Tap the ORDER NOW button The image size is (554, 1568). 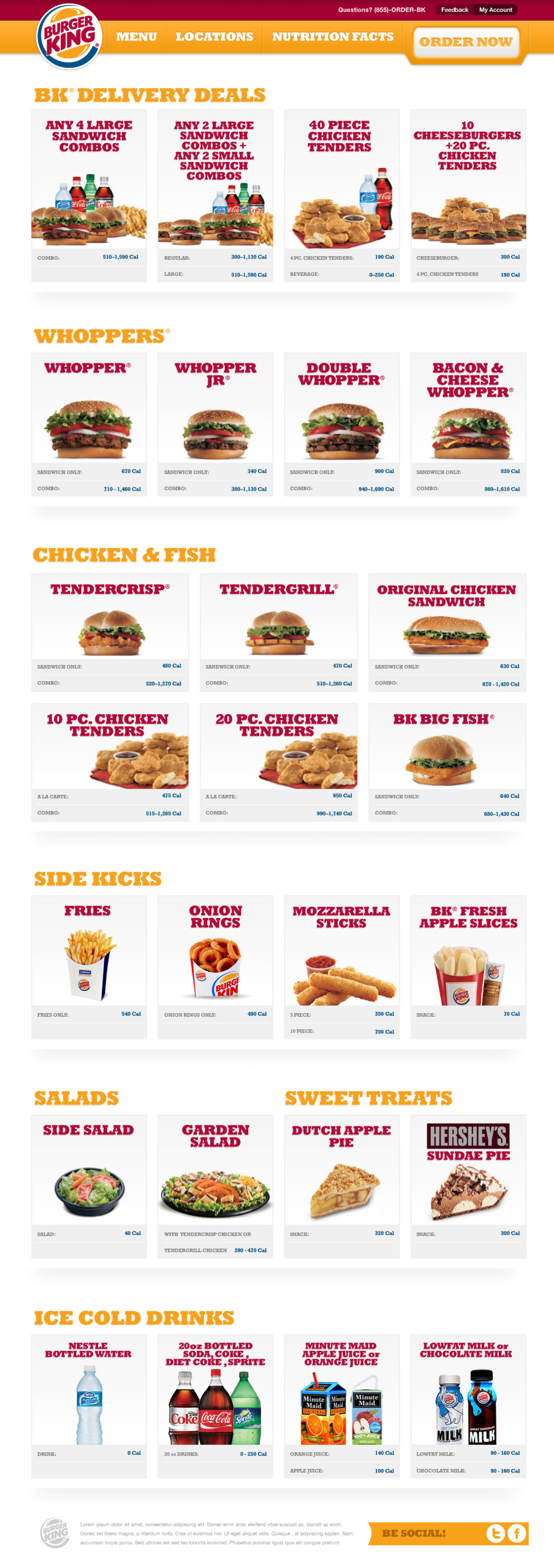pyautogui.click(x=466, y=42)
